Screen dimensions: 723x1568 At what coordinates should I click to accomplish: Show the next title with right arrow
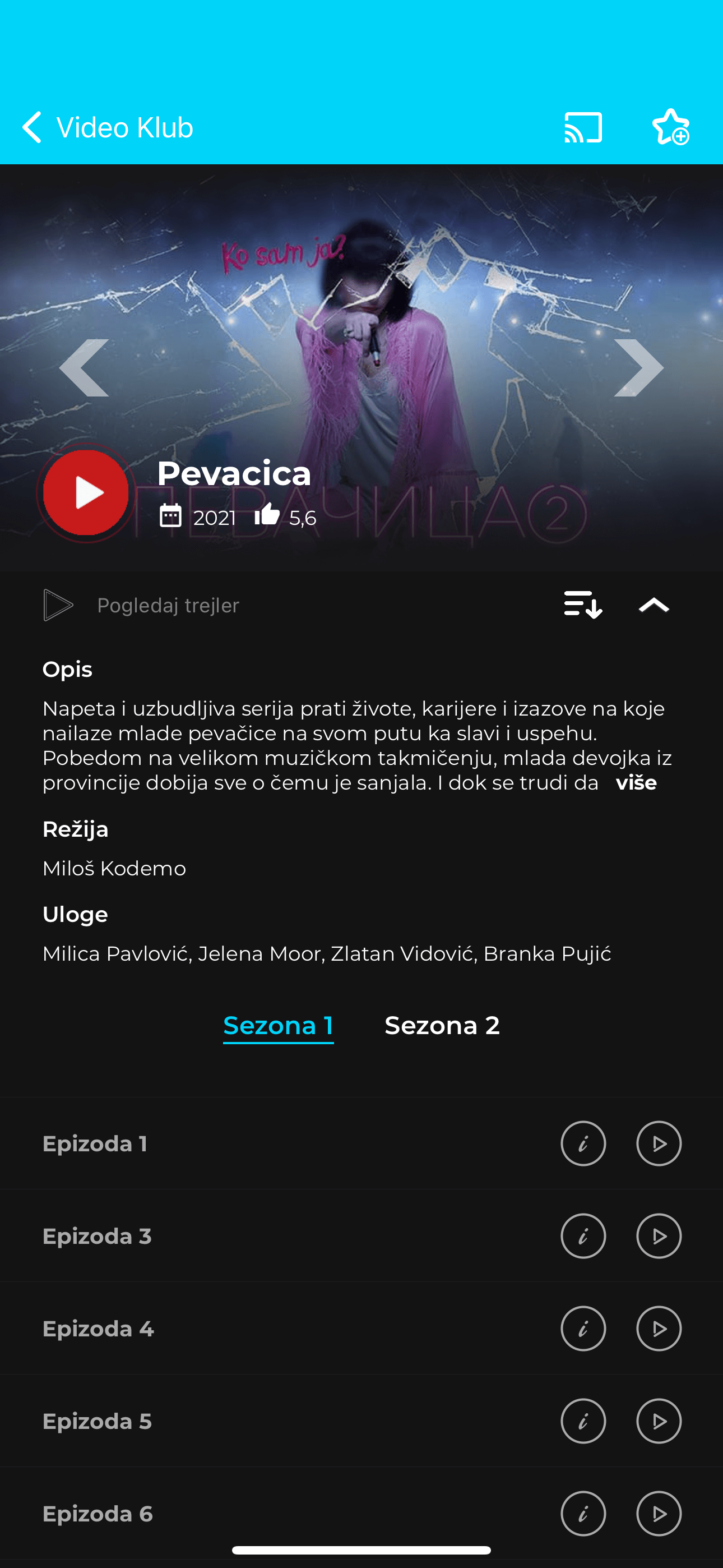tap(638, 368)
